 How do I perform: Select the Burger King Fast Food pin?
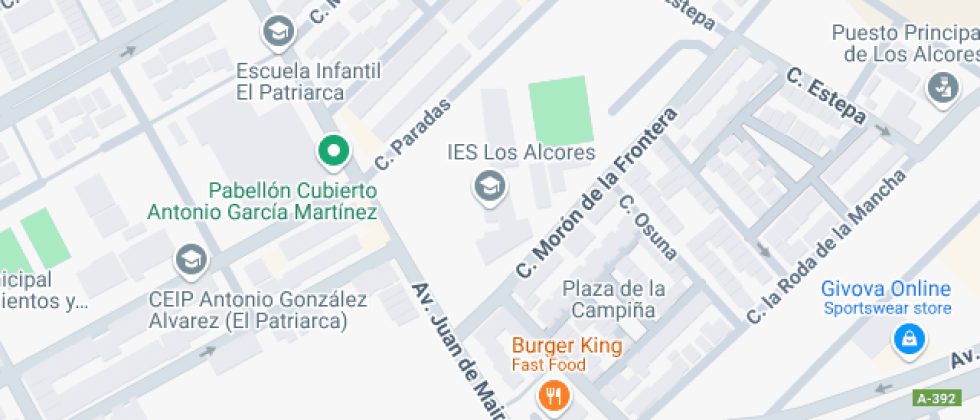click(x=551, y=395)
